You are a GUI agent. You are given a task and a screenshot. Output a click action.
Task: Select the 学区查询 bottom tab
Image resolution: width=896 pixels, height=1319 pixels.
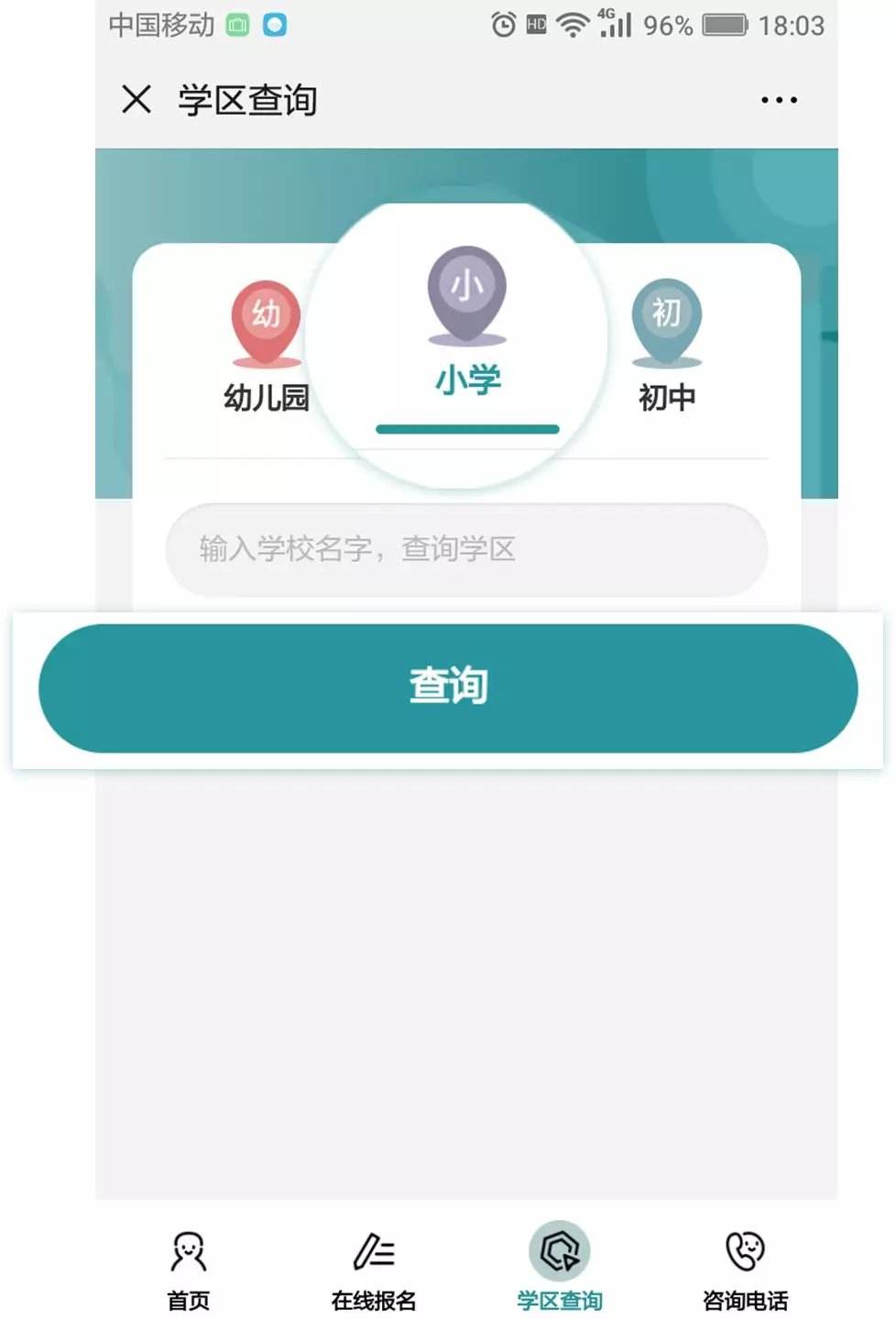point(559,1270)
